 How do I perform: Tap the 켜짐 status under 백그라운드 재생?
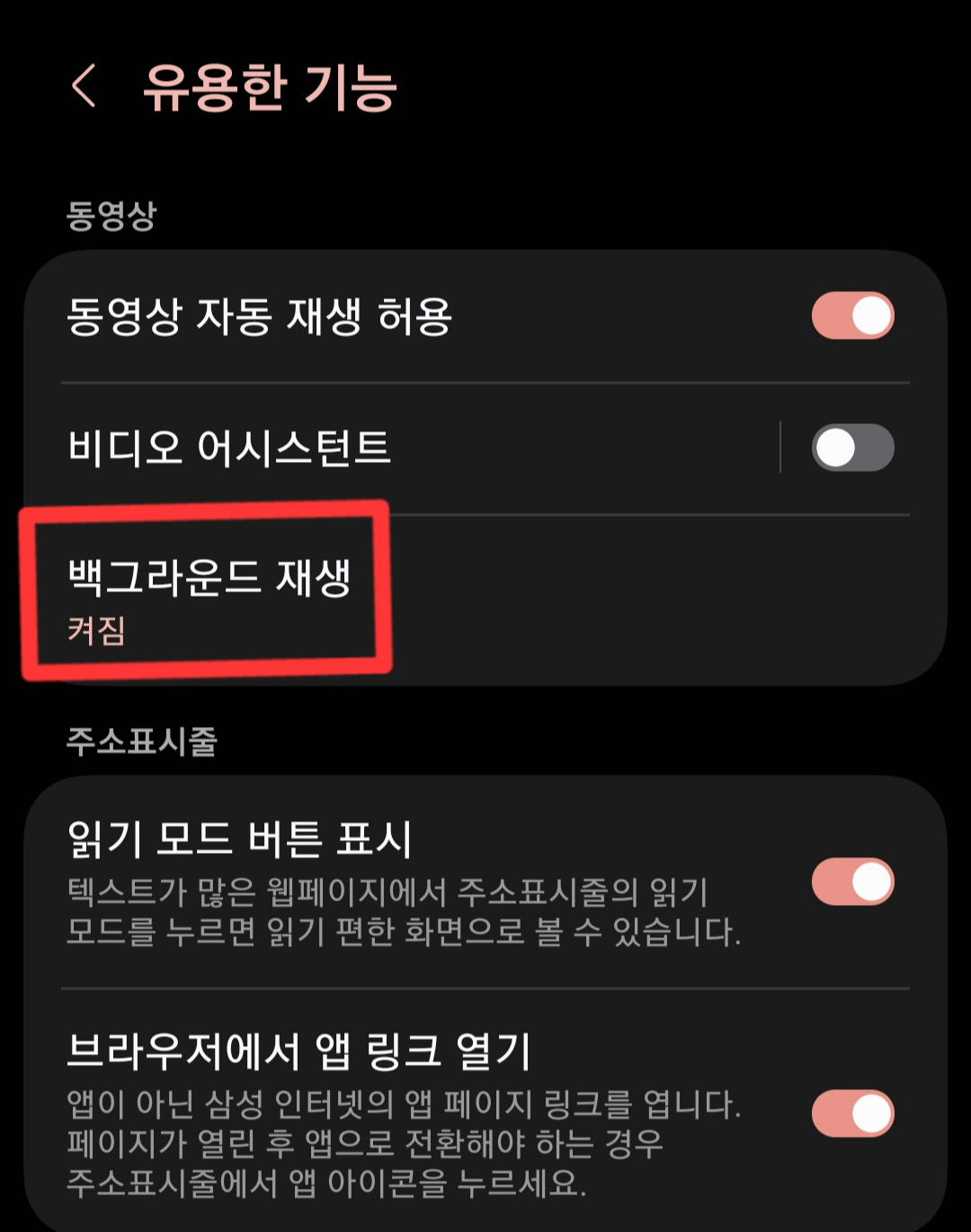94,632
